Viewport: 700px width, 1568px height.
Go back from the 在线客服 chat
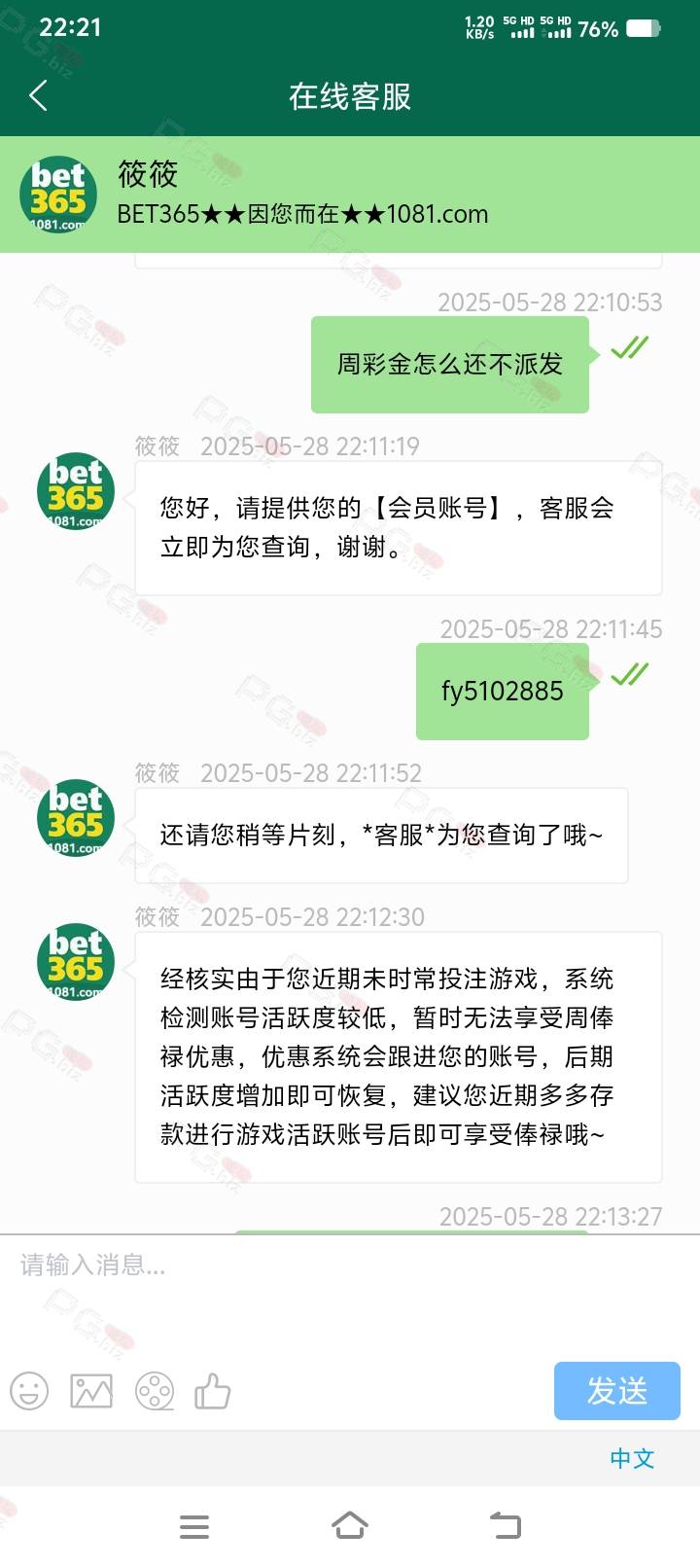coord(39,95)
